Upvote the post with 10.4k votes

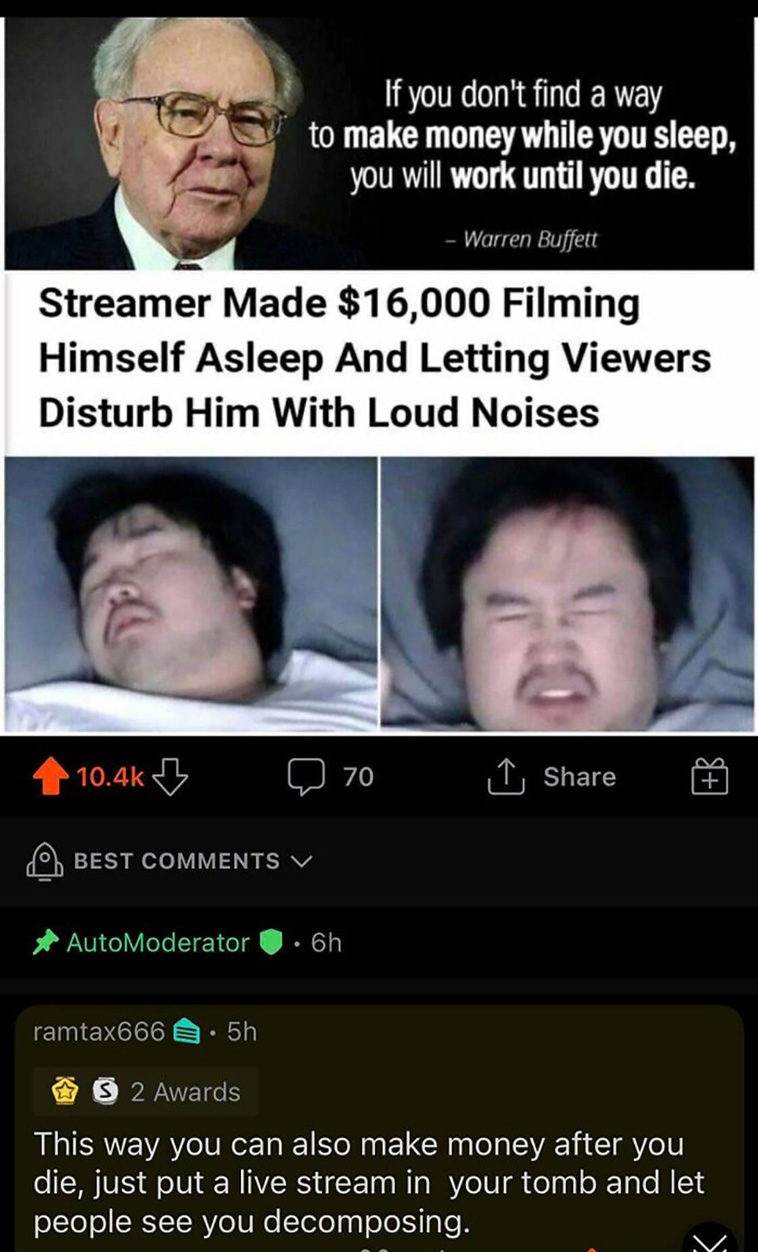tap(47, 777)
